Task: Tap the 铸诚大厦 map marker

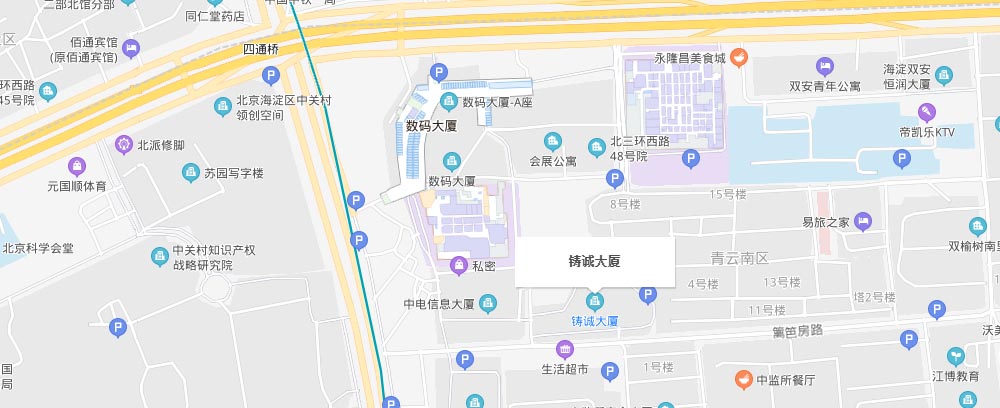Action: 595,301
